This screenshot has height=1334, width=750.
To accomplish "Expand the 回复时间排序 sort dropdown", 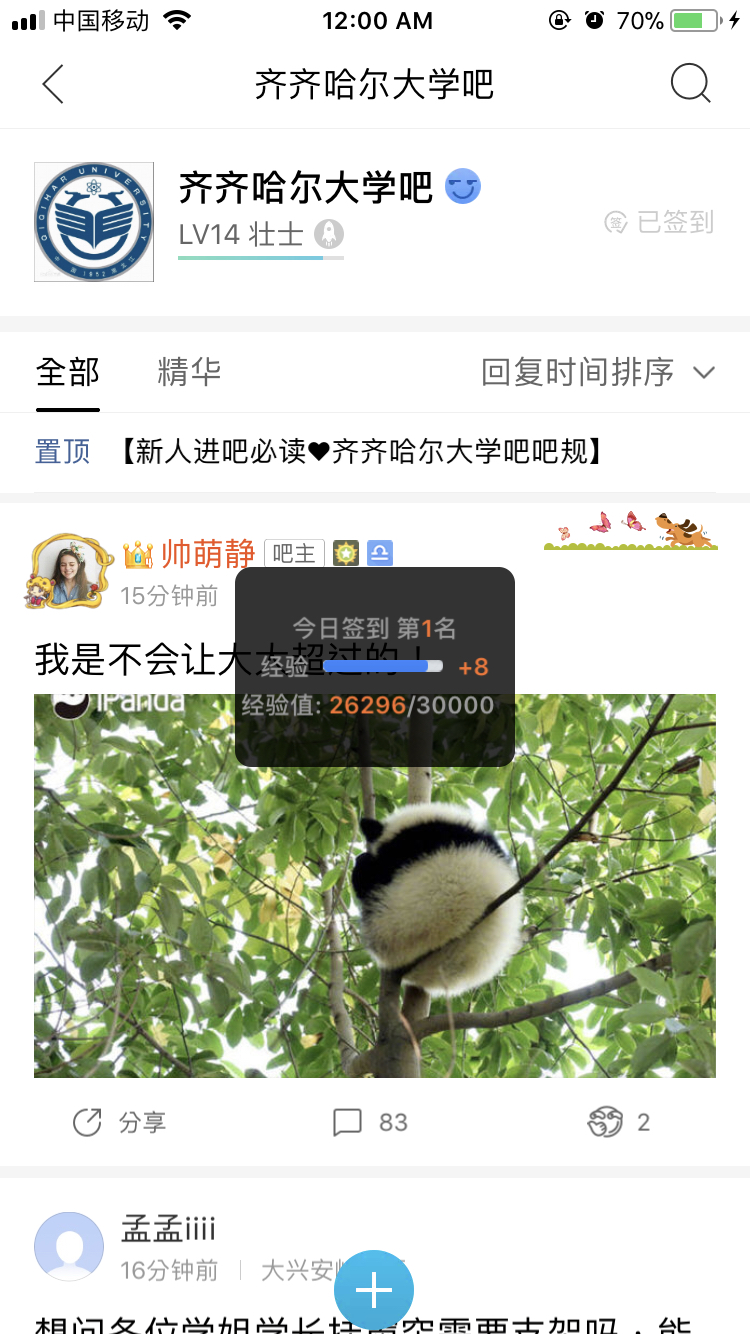I will pos(598,372).
